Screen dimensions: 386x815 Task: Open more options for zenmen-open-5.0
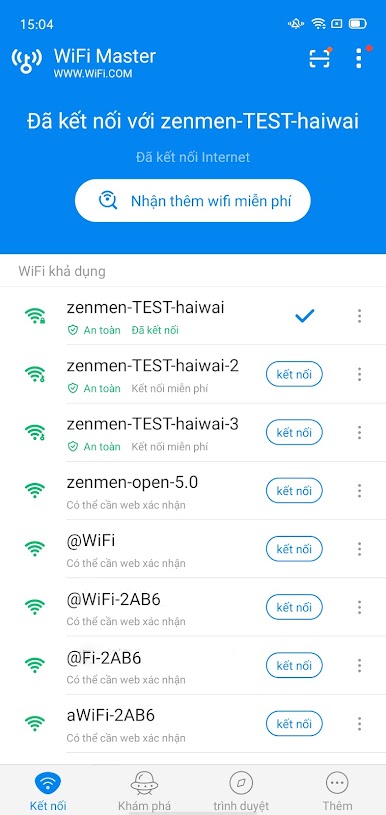(x=359, y=491)
